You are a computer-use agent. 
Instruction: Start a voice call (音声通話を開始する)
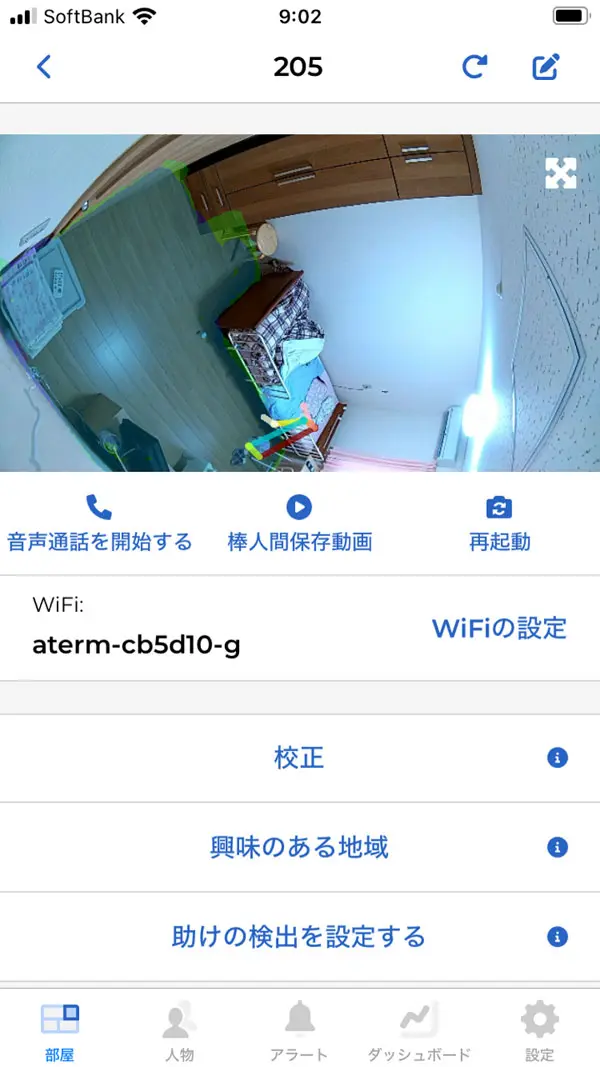[x=99, y=524]
